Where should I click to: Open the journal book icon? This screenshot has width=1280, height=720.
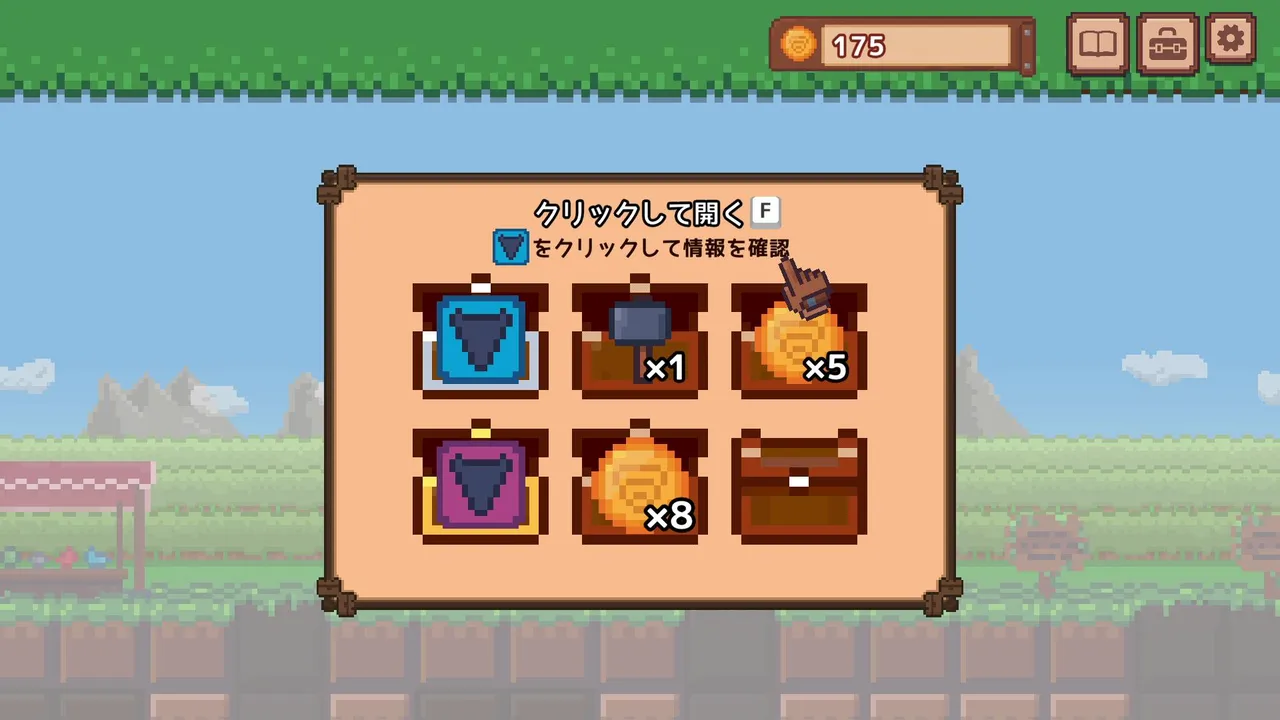tap(1097, 43)
